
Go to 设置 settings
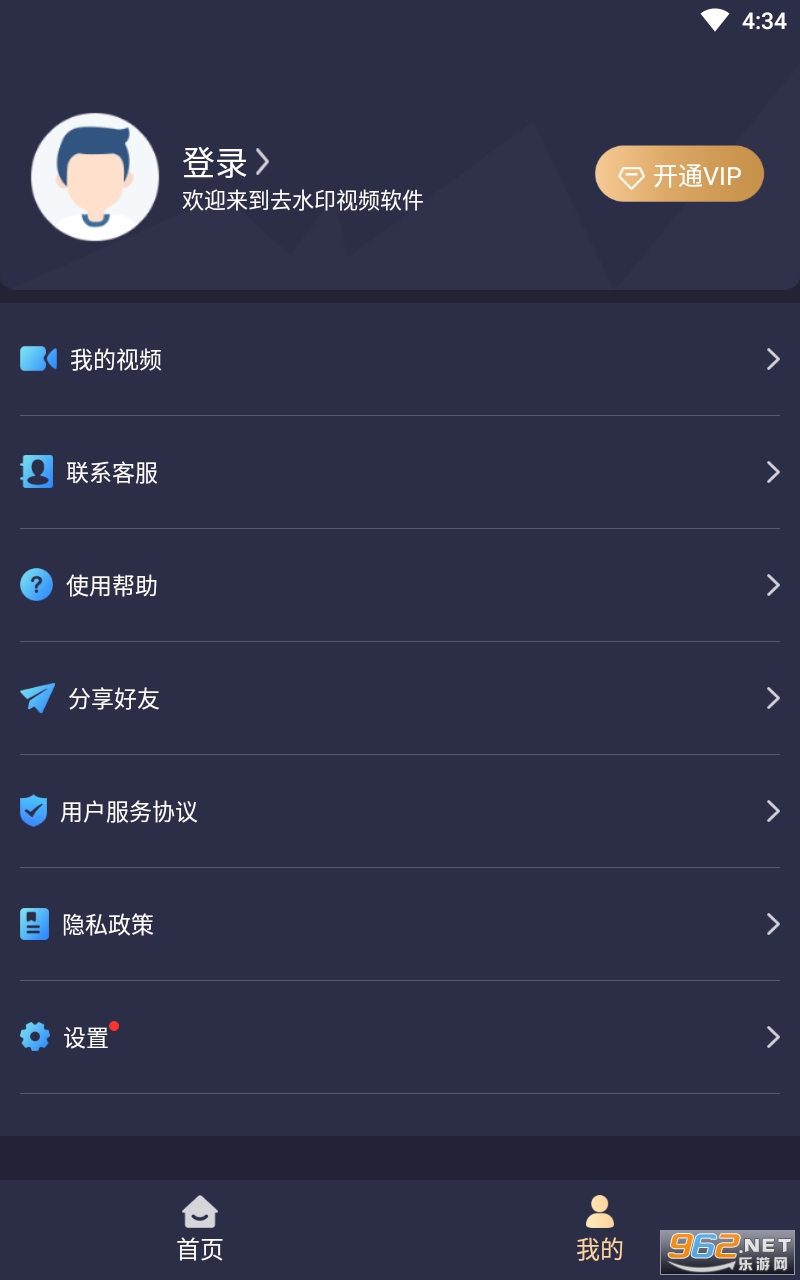tap(400, 1038)
